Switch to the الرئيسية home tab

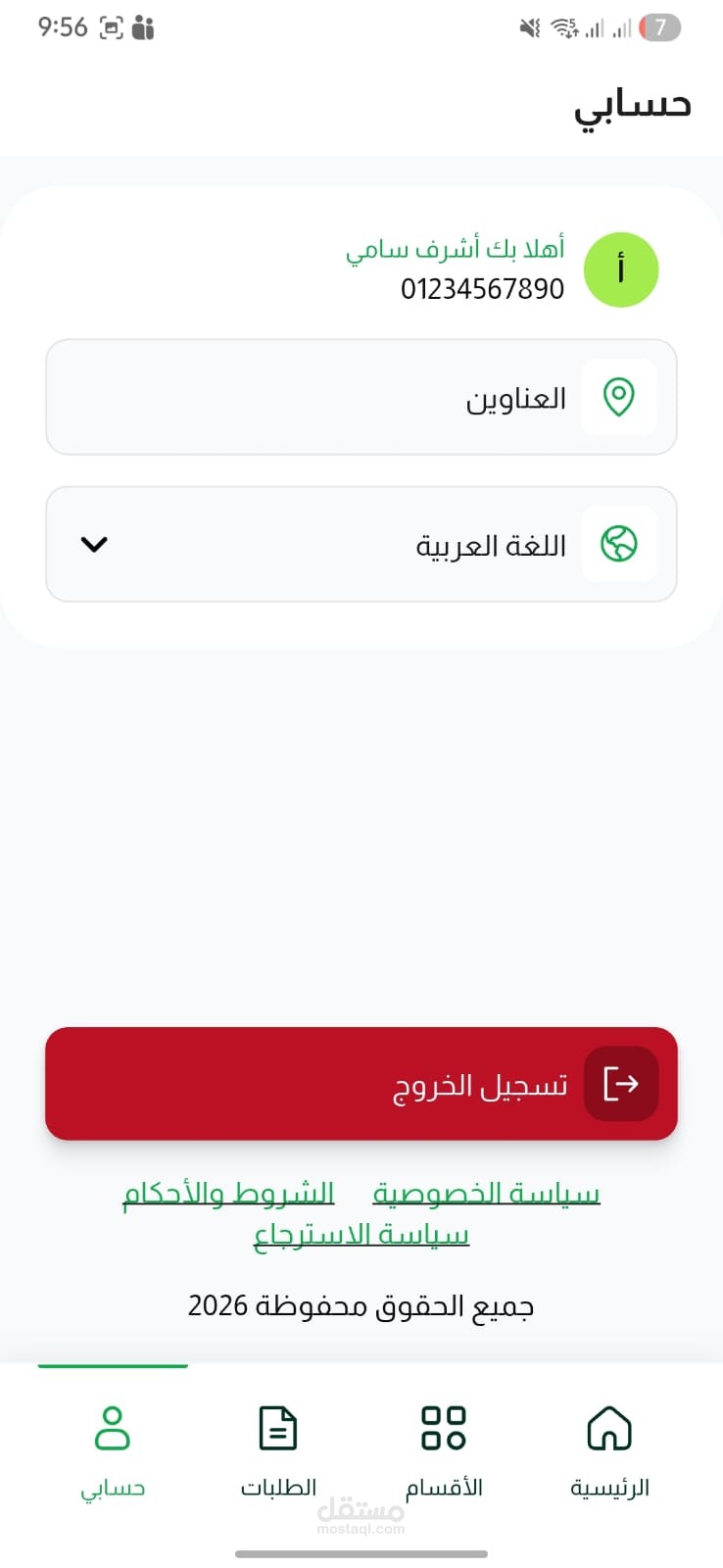click(x=609, y=1451)
